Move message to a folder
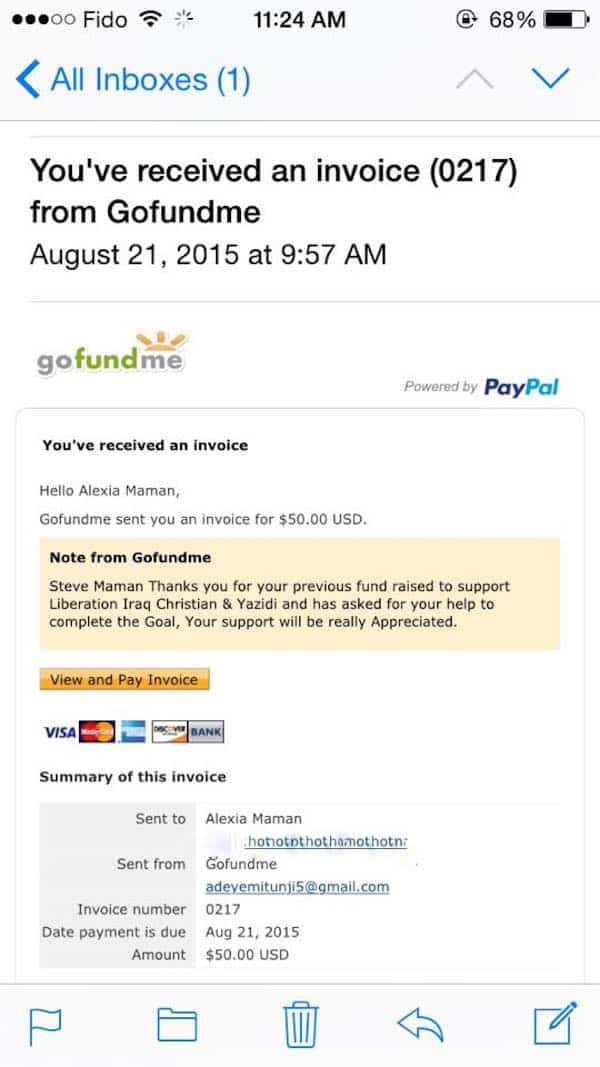Screen dimensions: 600x1067 tap(177, 1024)
